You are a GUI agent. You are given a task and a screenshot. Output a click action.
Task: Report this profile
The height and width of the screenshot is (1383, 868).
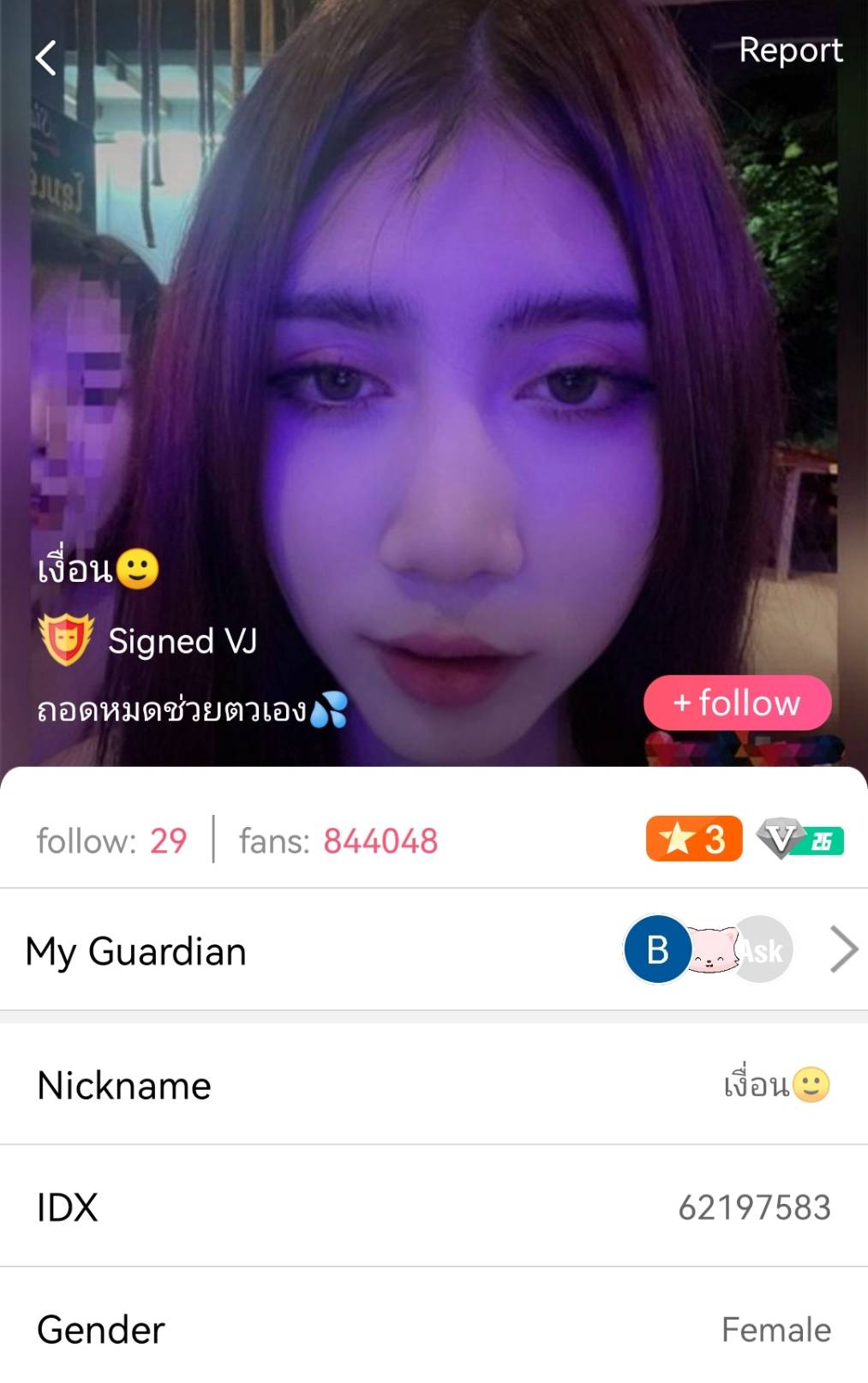[x=790, y=51]
